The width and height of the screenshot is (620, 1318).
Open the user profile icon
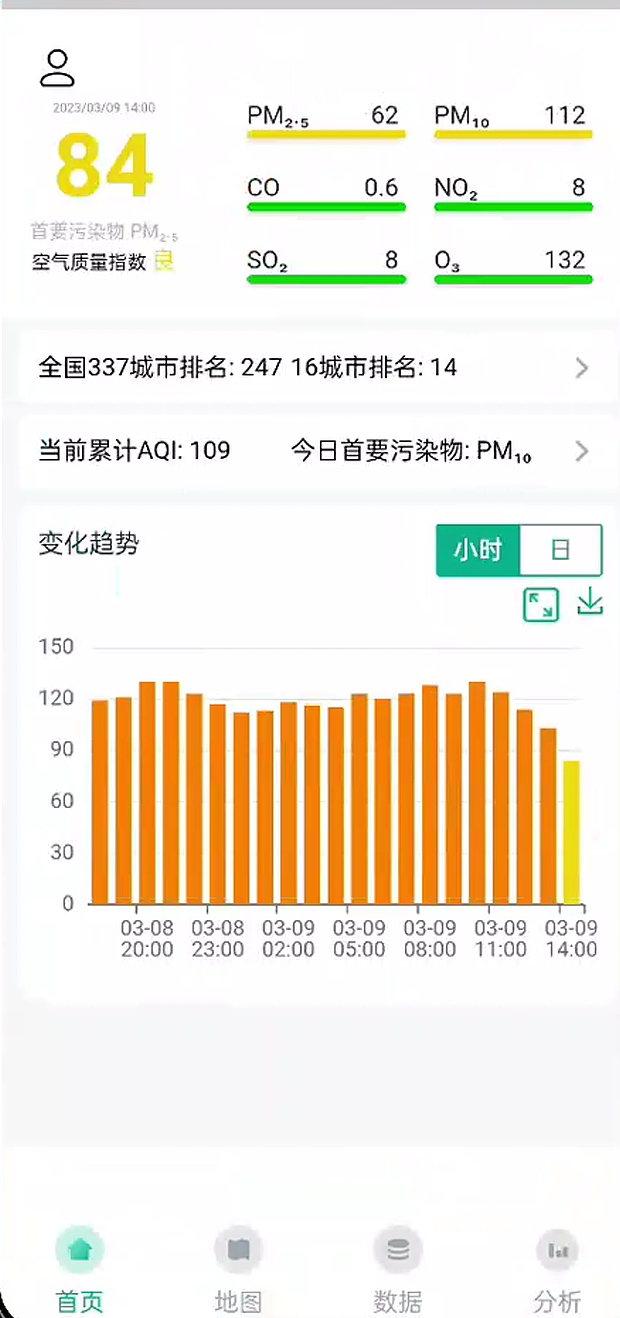click(x=58, y=68)
